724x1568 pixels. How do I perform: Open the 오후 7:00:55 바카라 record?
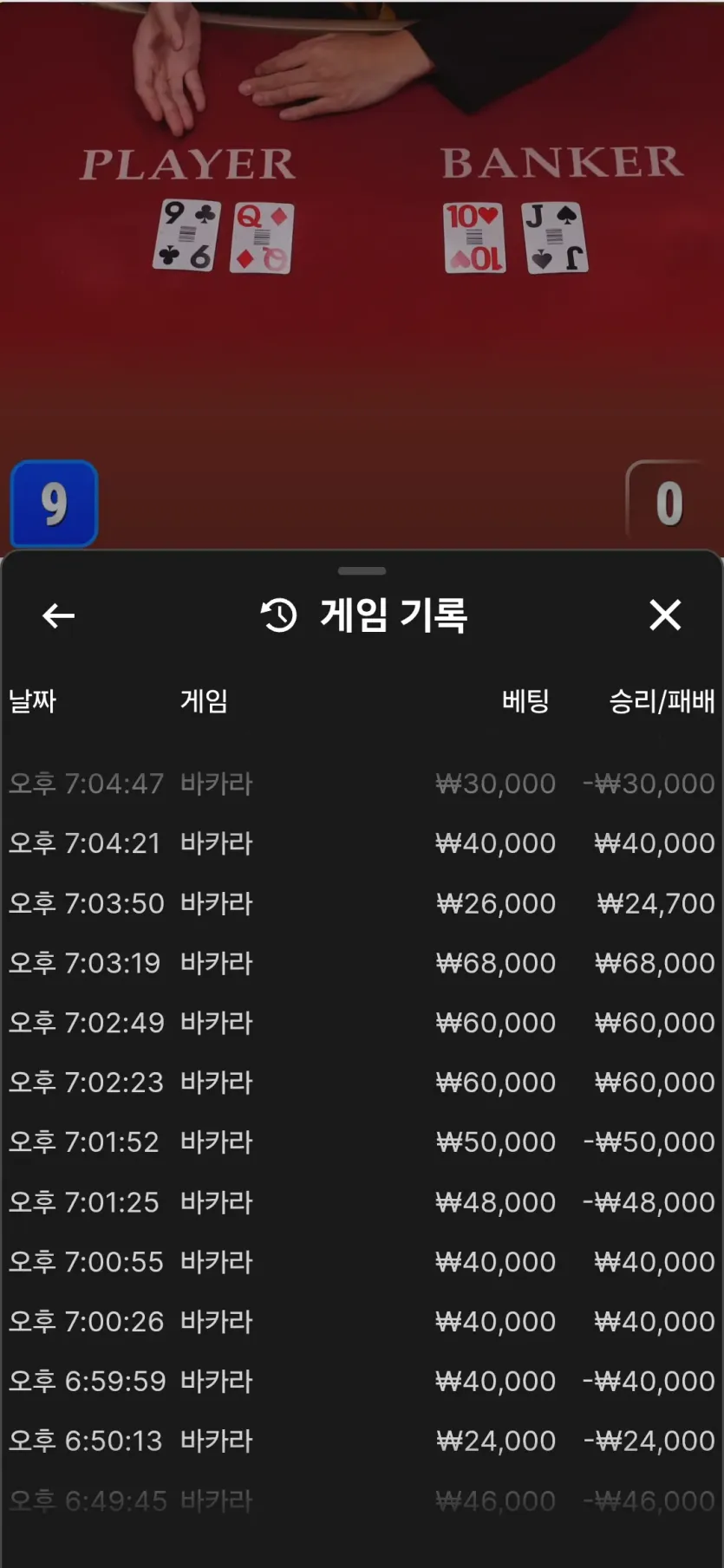tap(362, 1262)
